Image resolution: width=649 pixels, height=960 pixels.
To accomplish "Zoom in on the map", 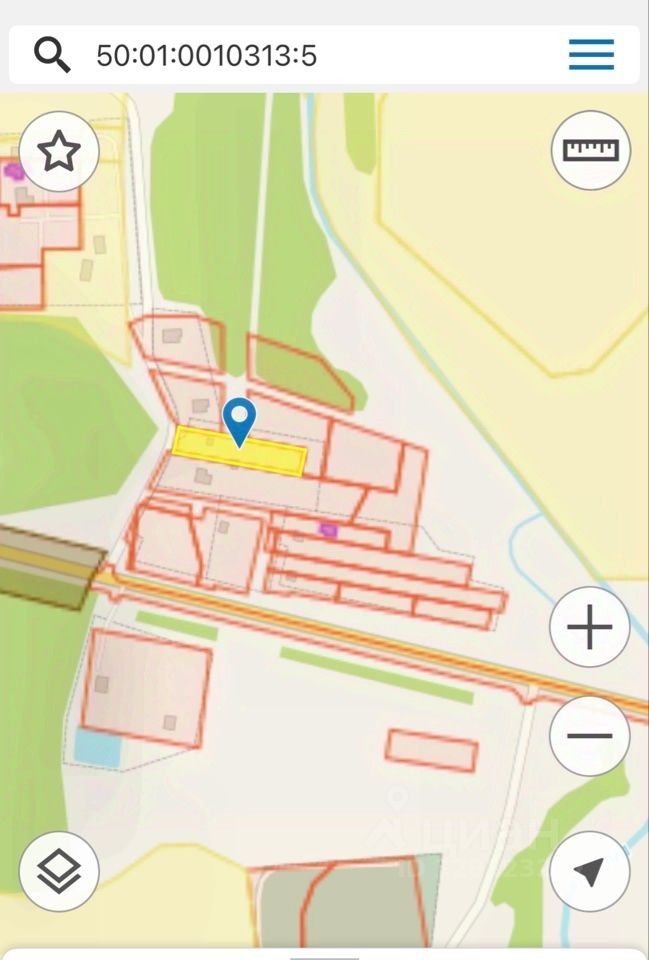I will point(590,628).
